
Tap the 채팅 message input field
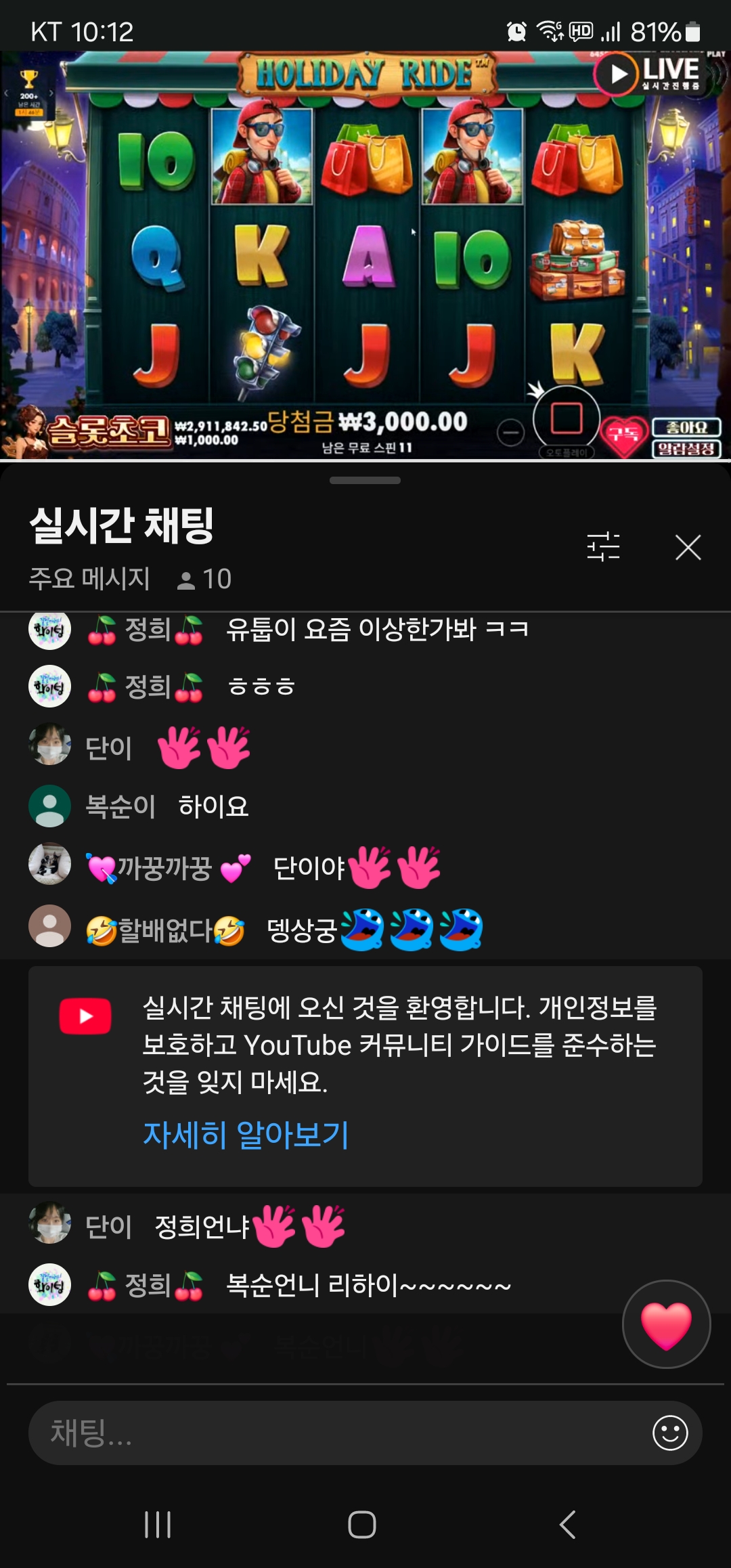click(338, 1433)
